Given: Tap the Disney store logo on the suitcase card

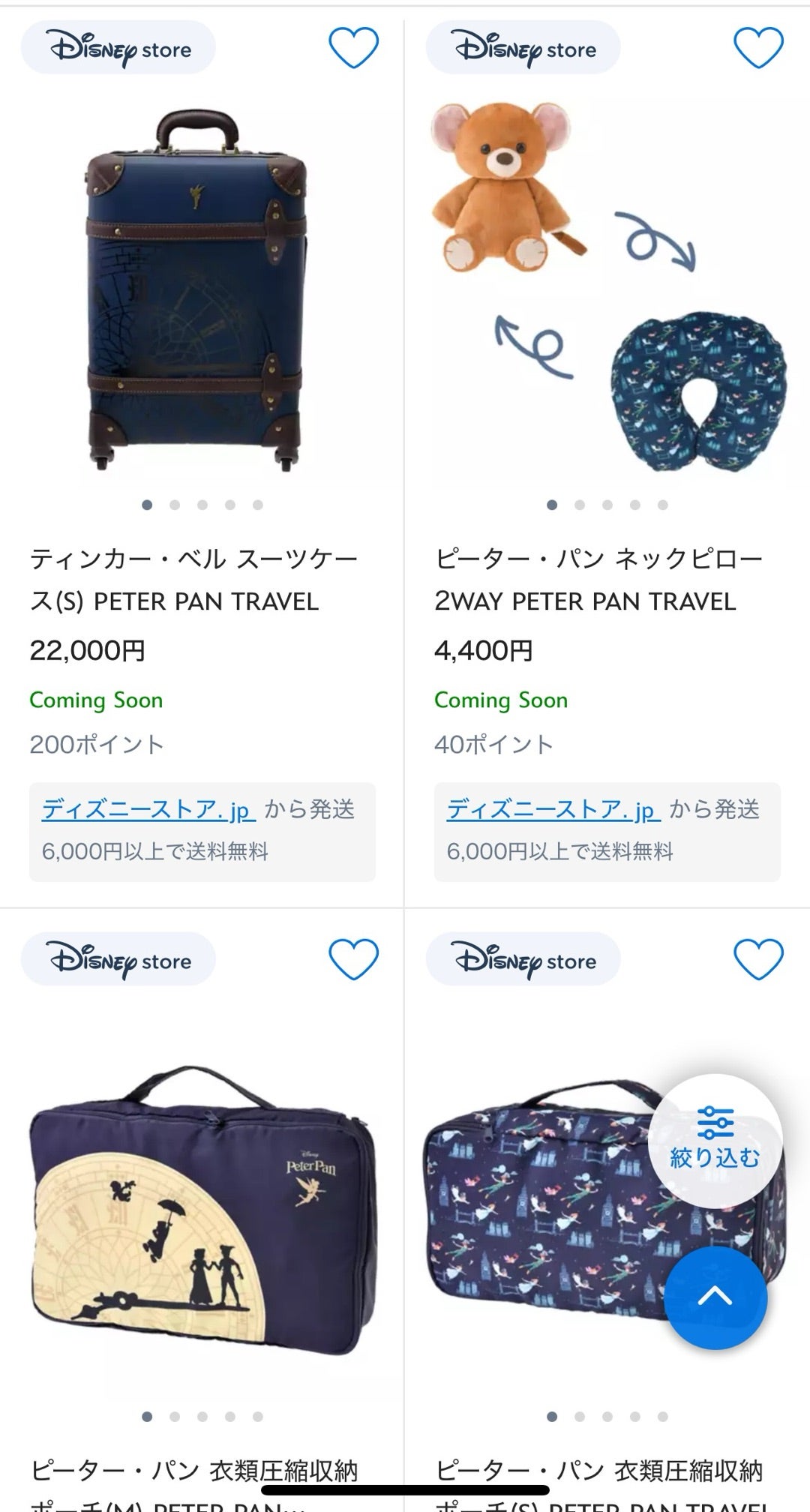Looking at the screenshot, I should point(118,49).
